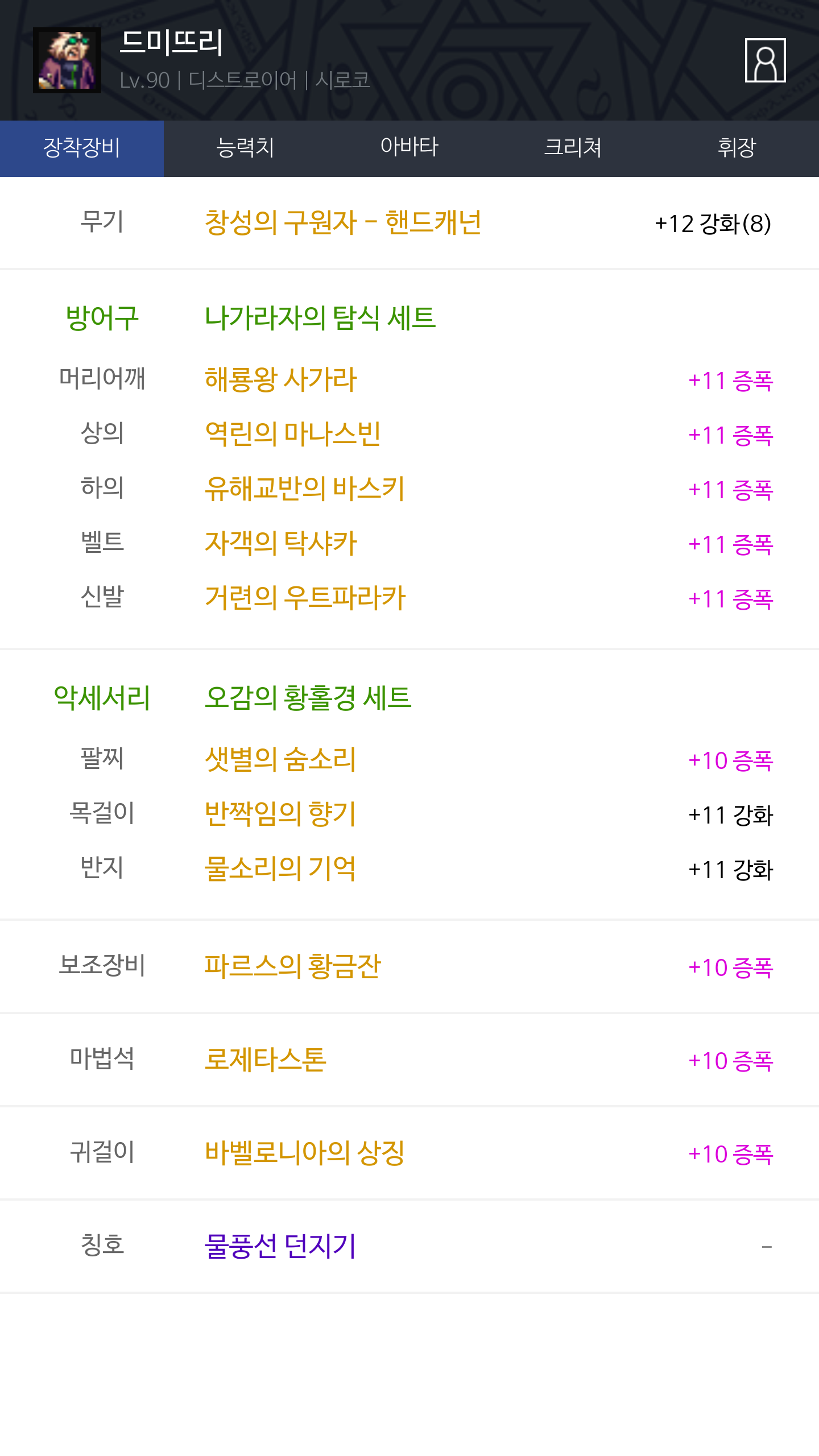The width and height of the screenshot is (819, 1456).
Task: Open the 역린의 마나스빈 item
Action: [292, 434]
